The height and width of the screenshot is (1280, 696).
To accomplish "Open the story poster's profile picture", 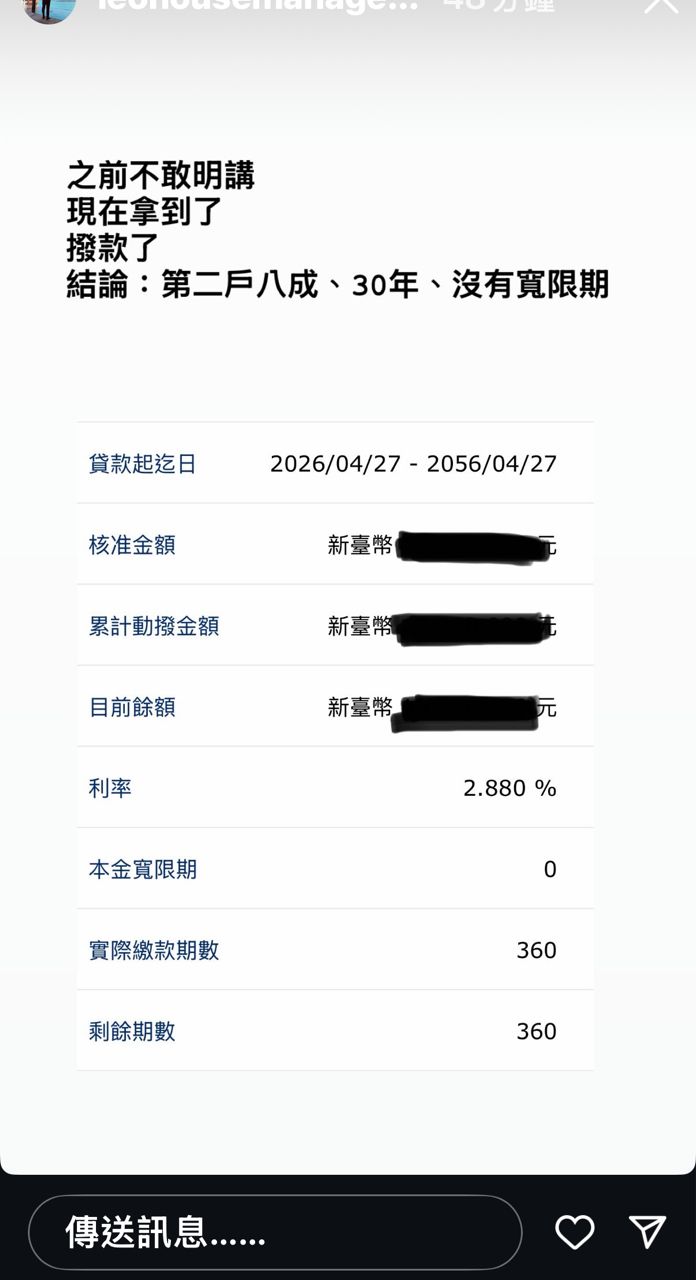I will point(48,7).
